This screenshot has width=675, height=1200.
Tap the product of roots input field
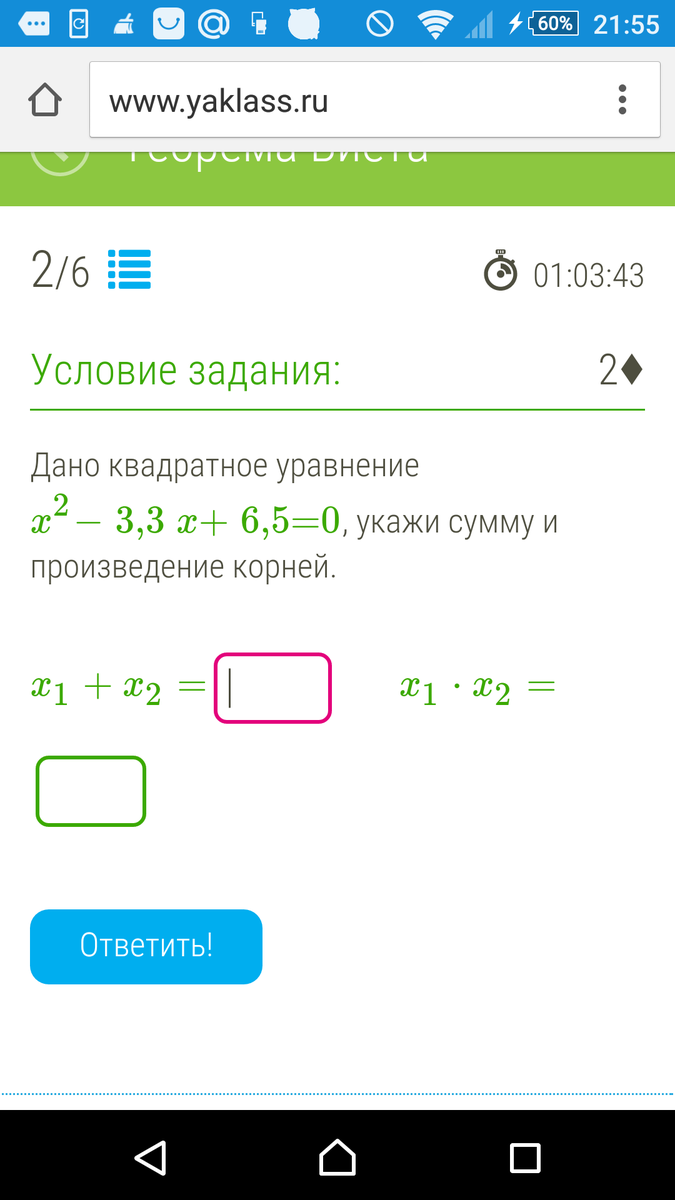[91, 791]
